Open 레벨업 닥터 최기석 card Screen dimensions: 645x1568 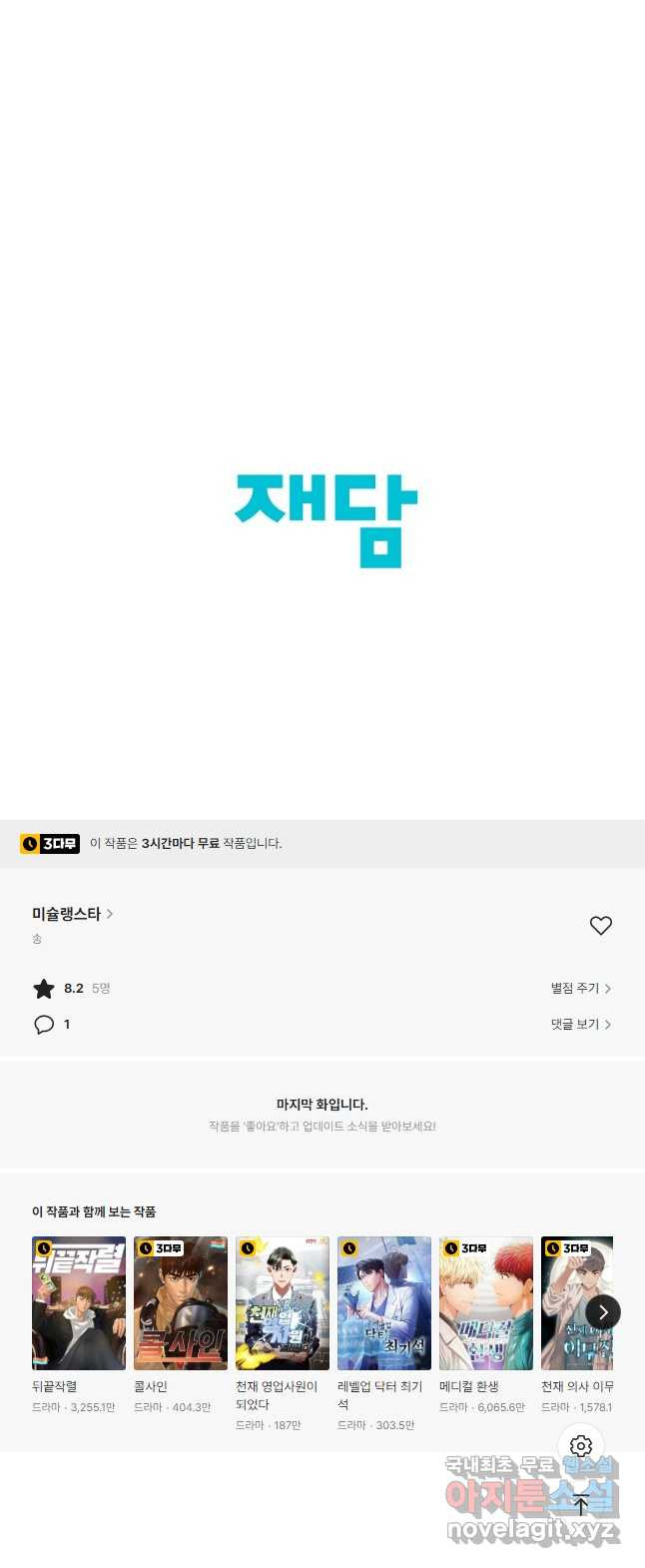click(384, 1303)
